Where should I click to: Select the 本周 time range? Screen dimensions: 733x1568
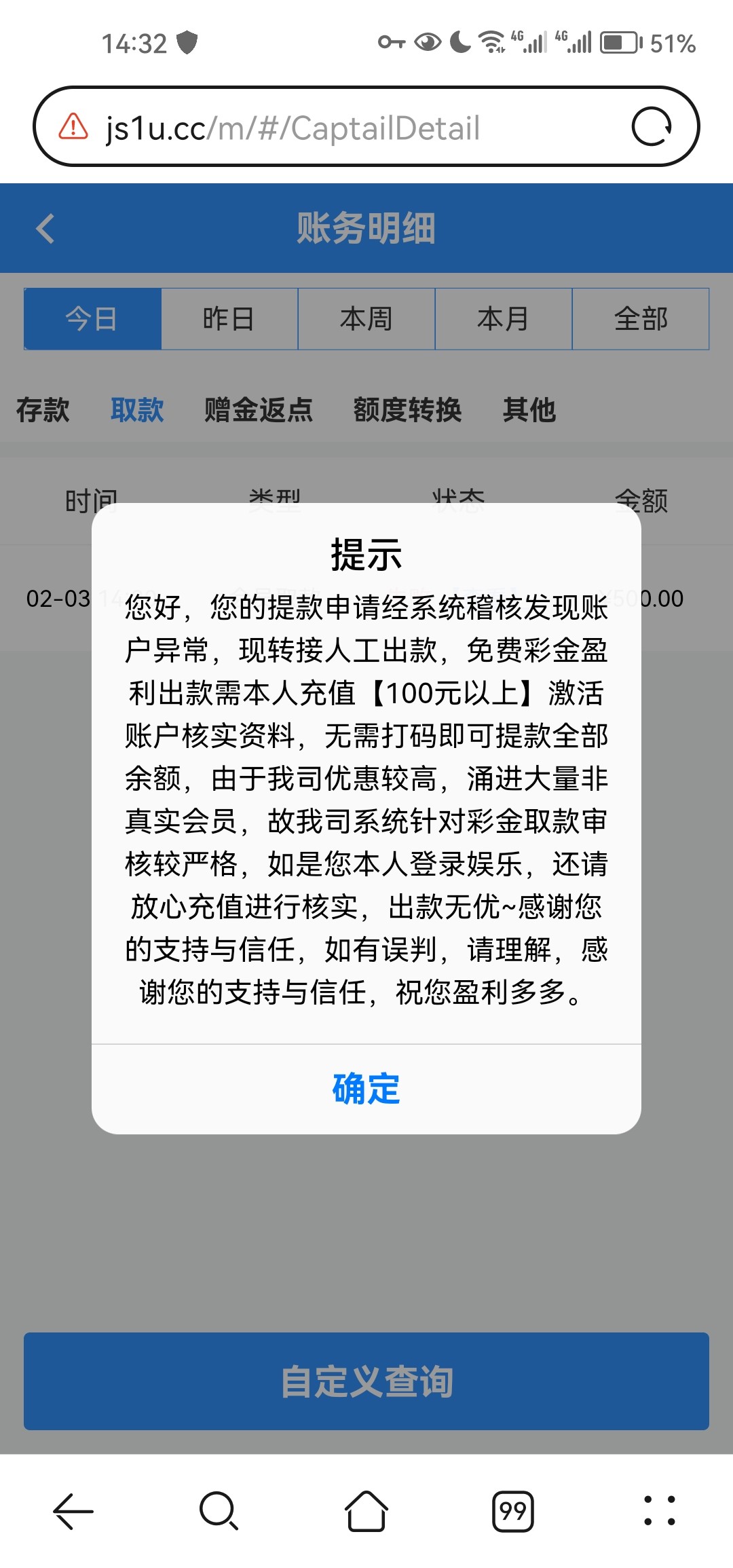click(x=366, y=319)
